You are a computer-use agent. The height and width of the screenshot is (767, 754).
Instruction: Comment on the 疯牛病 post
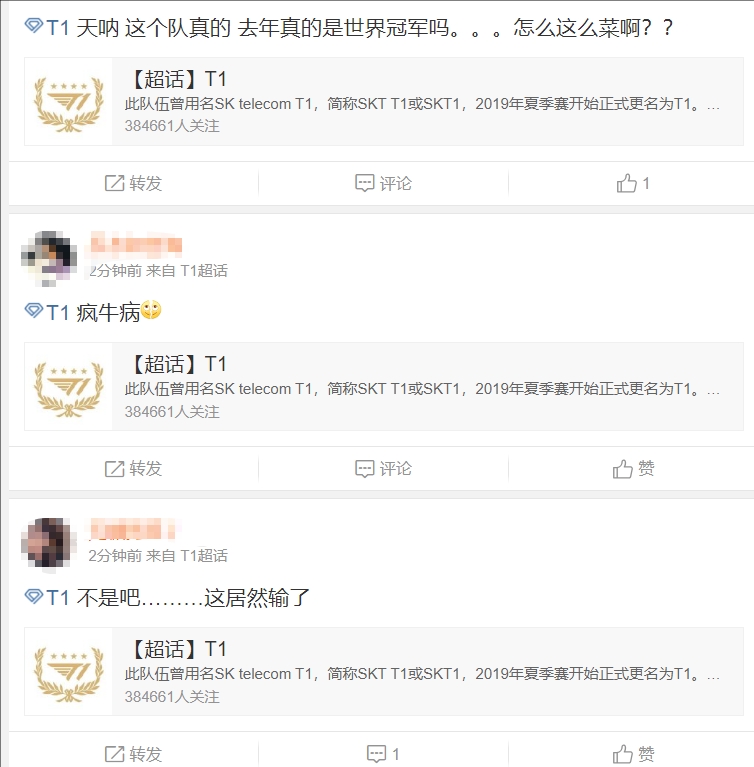(383, 468)
